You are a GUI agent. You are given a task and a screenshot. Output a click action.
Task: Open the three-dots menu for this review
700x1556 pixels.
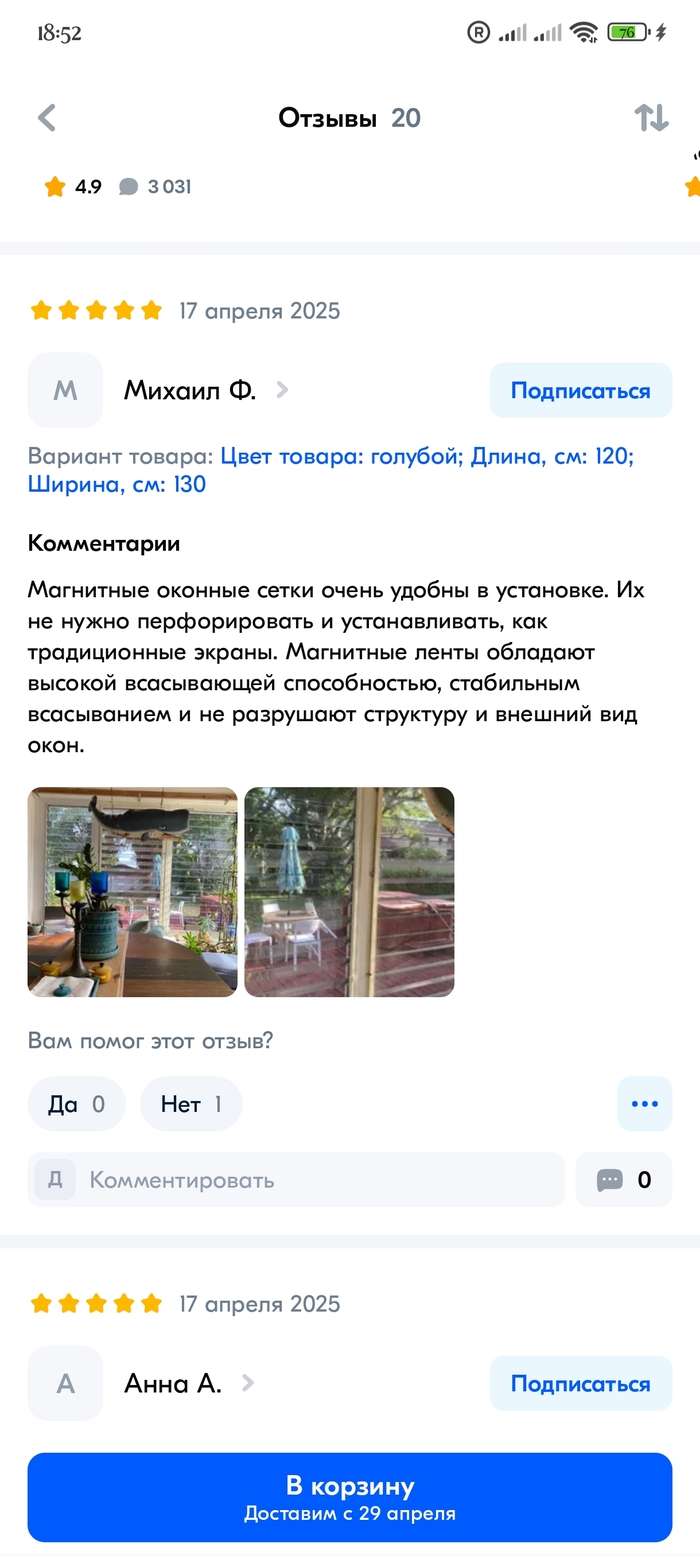click(x=644, y=1104)
